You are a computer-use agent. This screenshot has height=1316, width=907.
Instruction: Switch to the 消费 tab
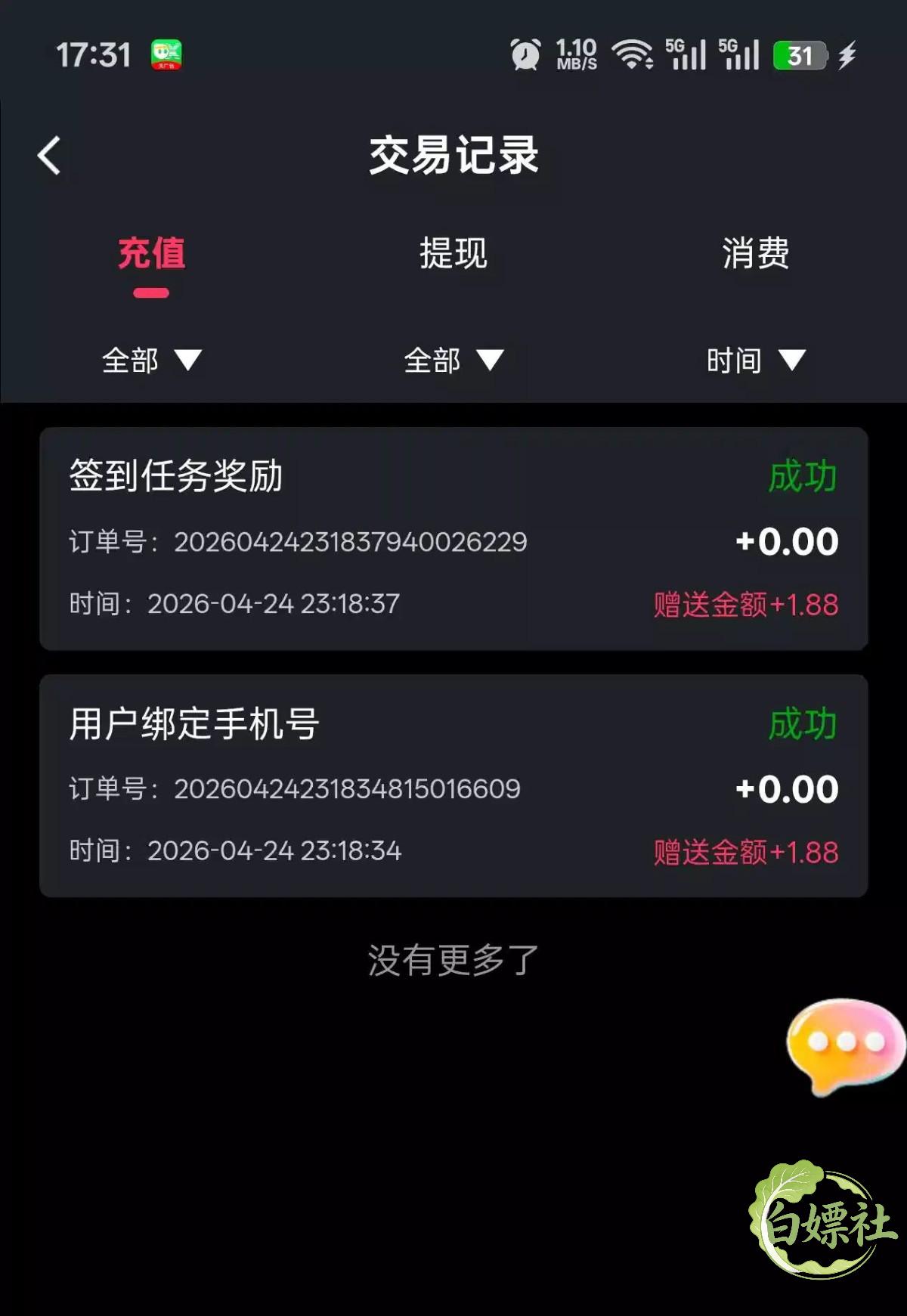[x=755, y=253]
